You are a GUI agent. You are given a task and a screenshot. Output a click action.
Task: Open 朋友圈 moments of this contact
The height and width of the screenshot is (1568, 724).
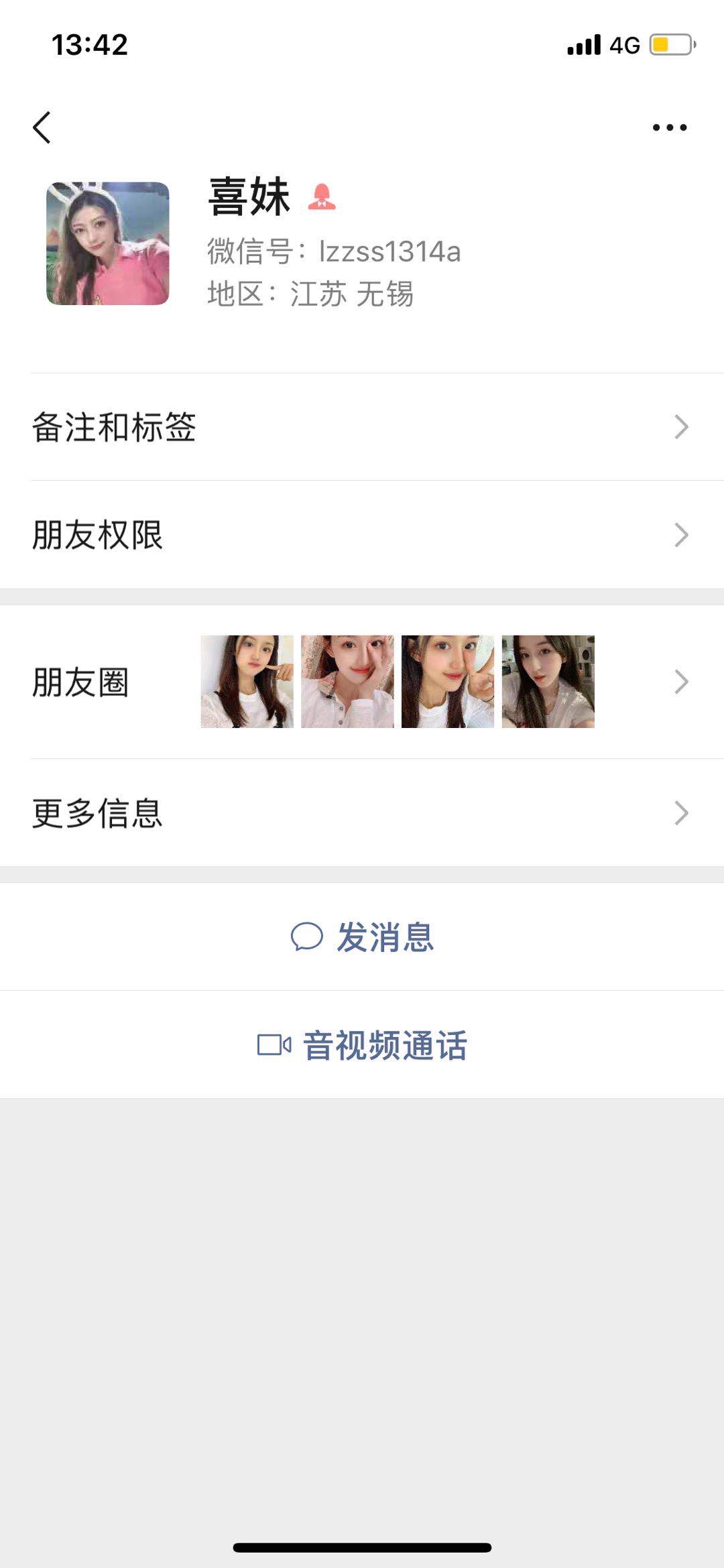(x=362, y=682)
